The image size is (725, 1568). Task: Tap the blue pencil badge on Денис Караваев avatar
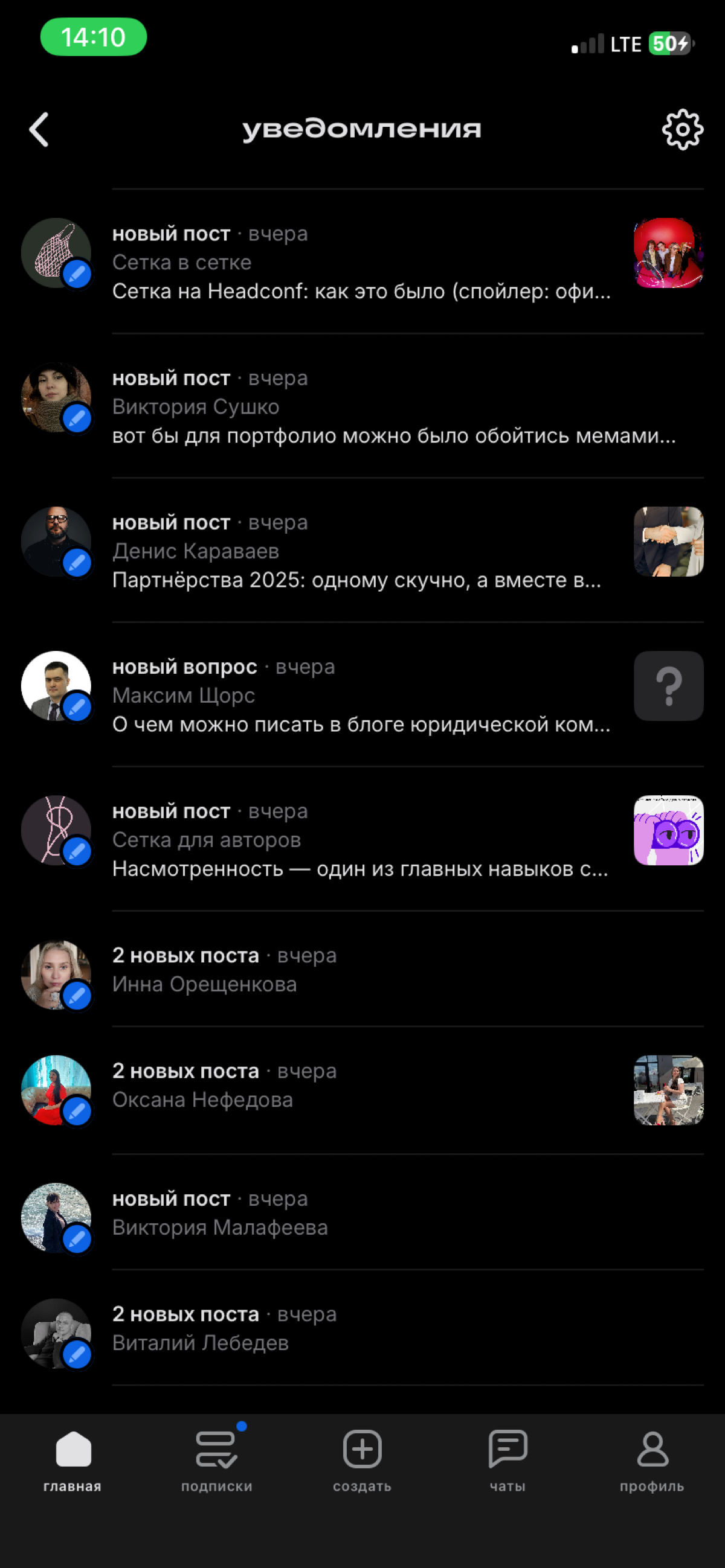(77, 563)
